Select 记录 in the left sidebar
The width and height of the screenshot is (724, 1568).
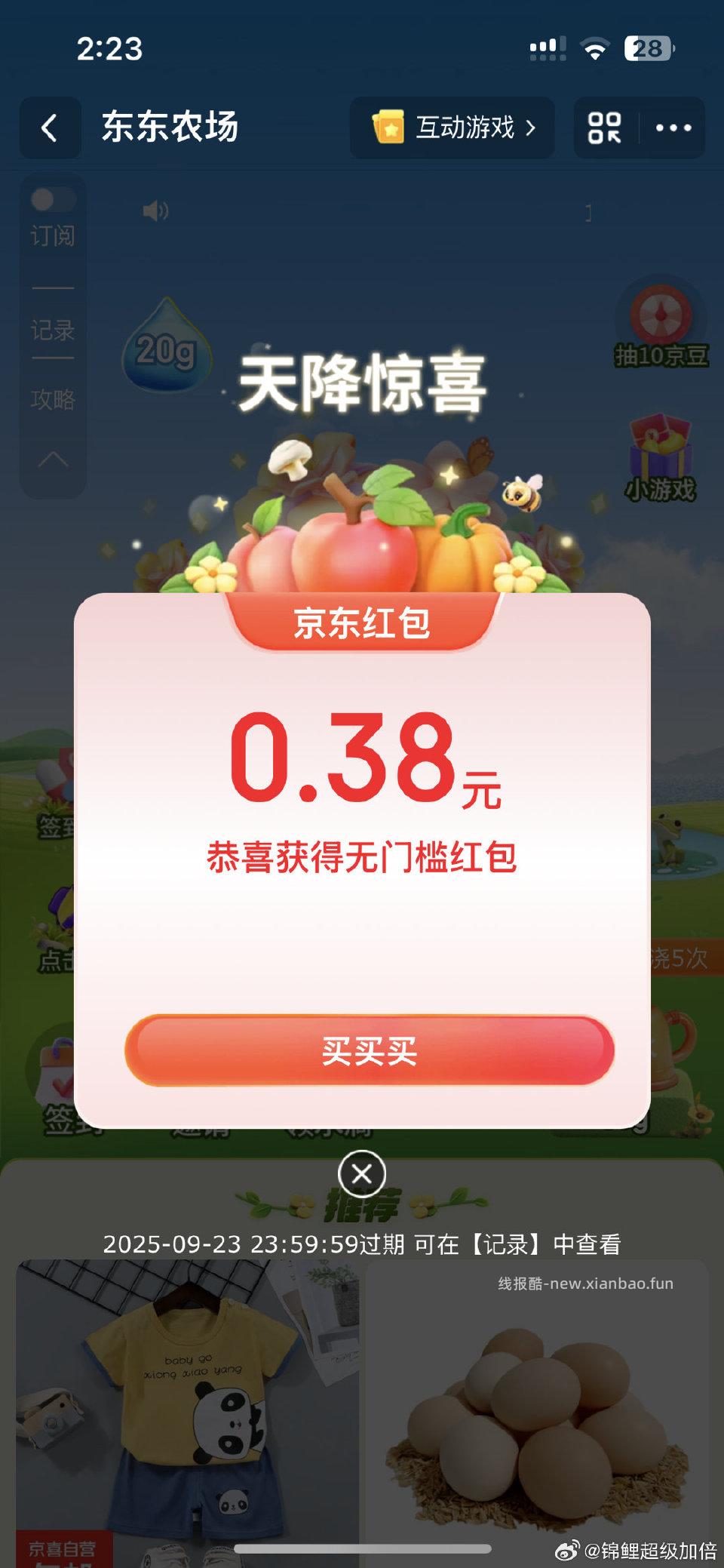[51, 330]
